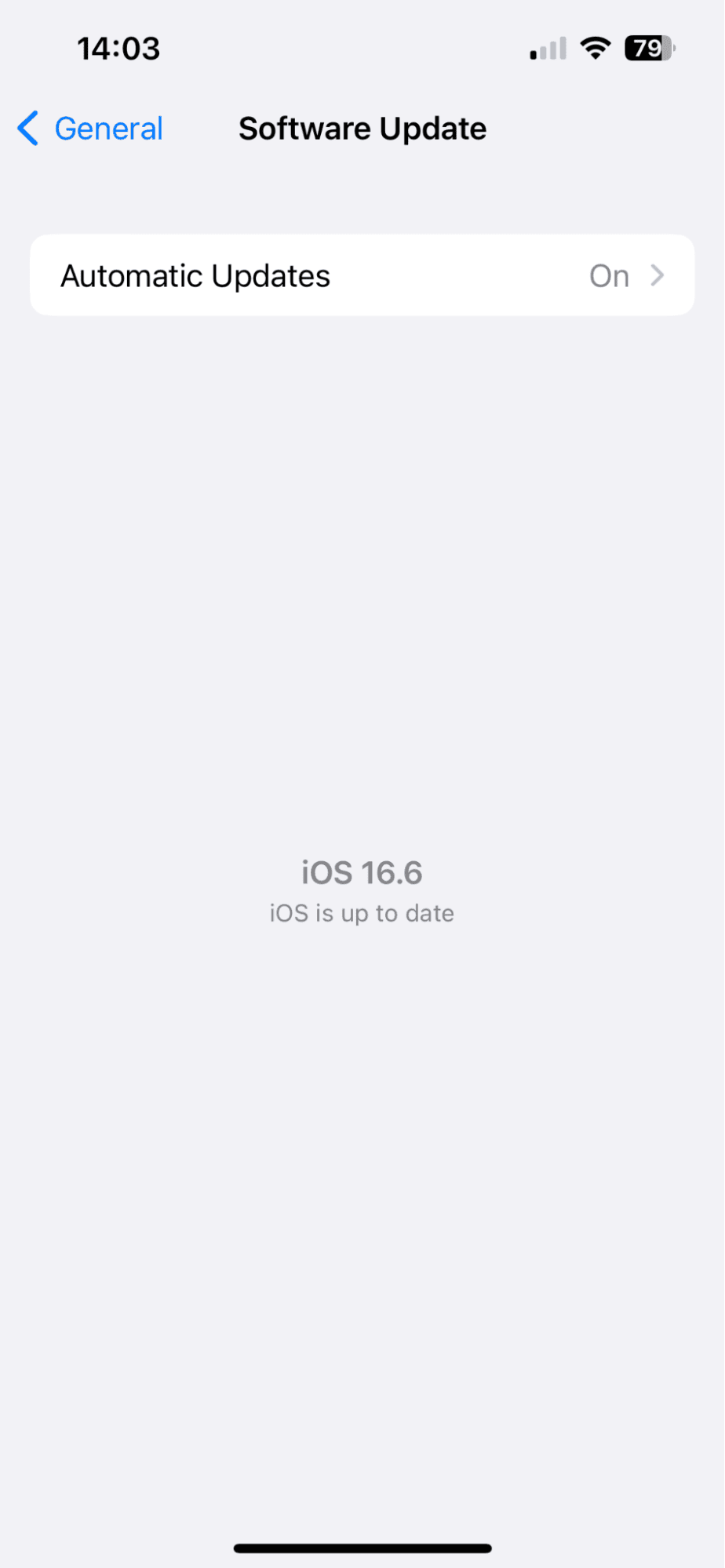Go back to General settings

coord(91,129)
